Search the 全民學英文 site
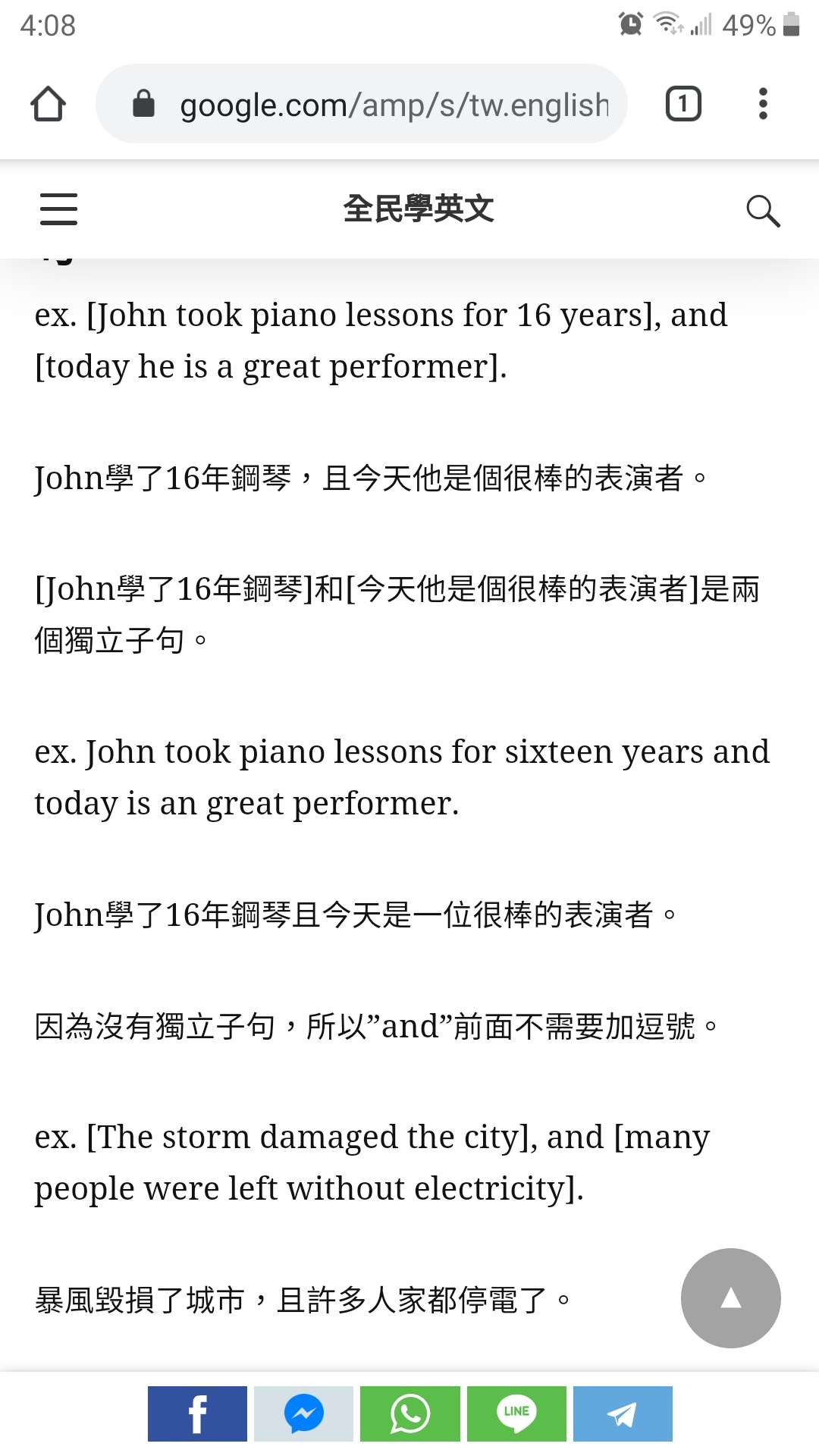819x1456 pixels. point(763,210)
